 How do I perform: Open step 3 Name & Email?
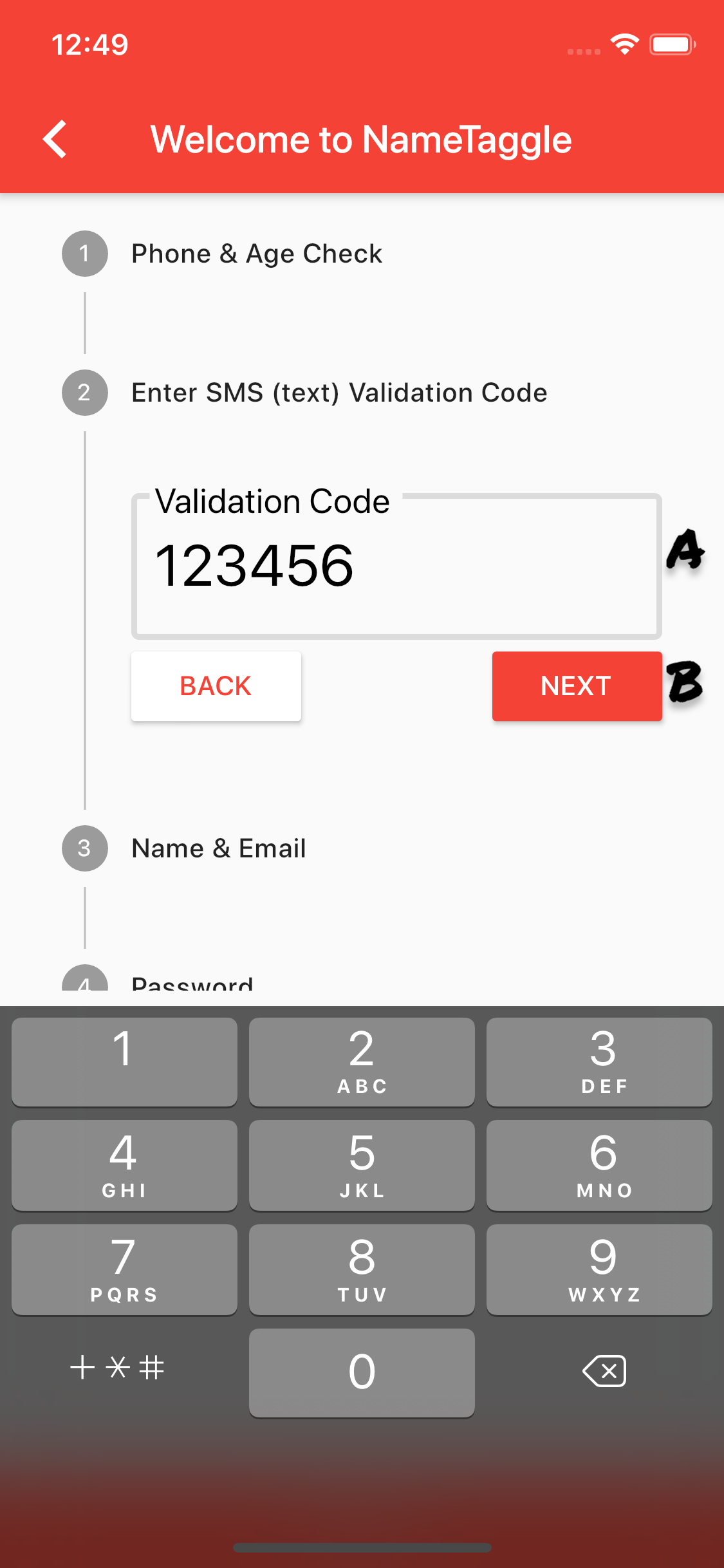pos(184,848)
